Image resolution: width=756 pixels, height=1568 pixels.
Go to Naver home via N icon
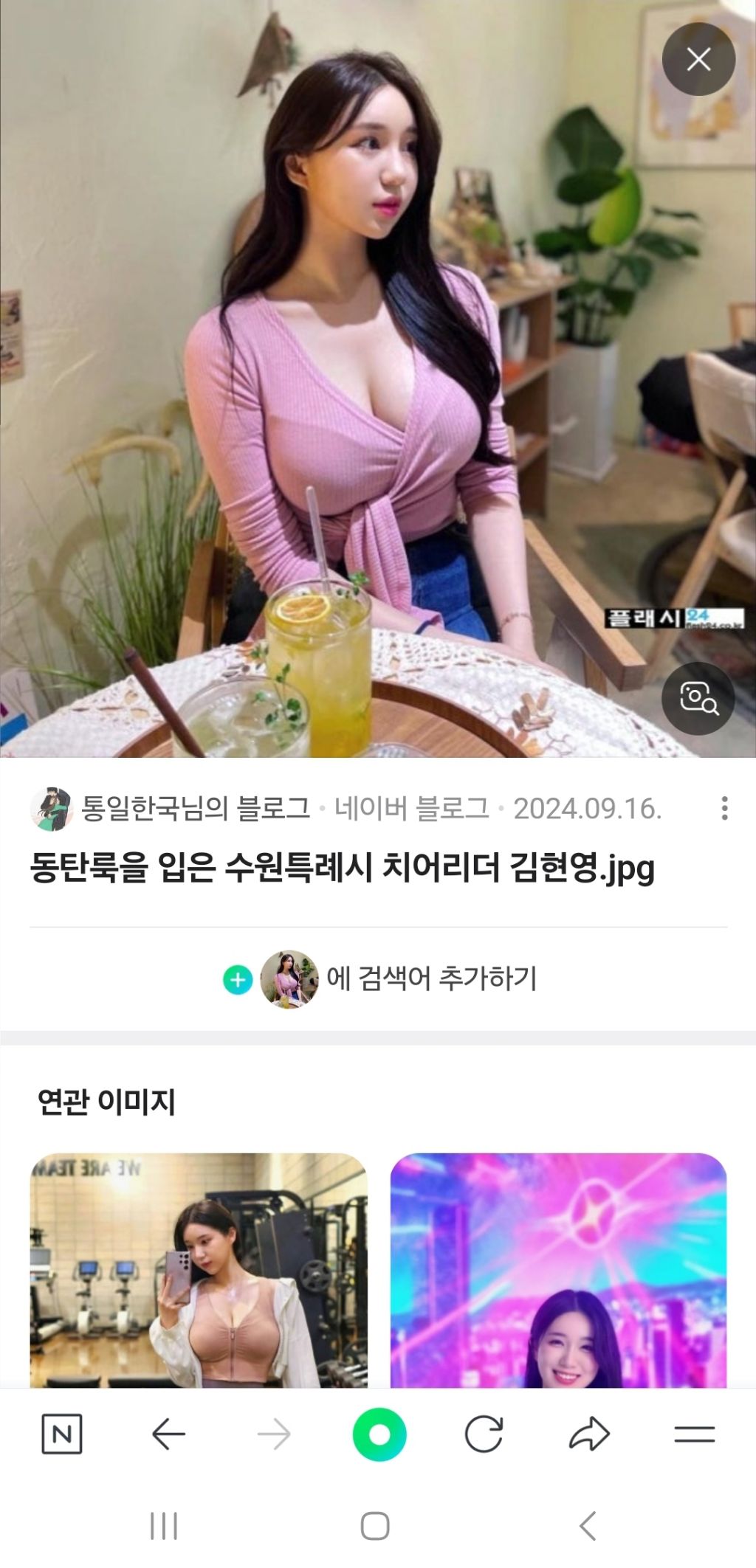point(62,1434)
